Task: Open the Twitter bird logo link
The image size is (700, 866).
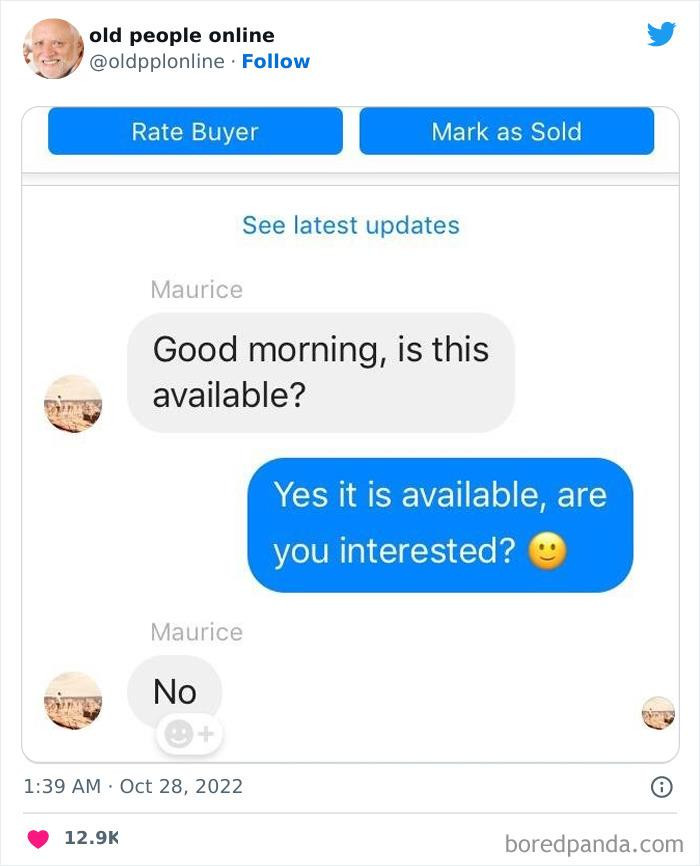Action: (661, 34)
